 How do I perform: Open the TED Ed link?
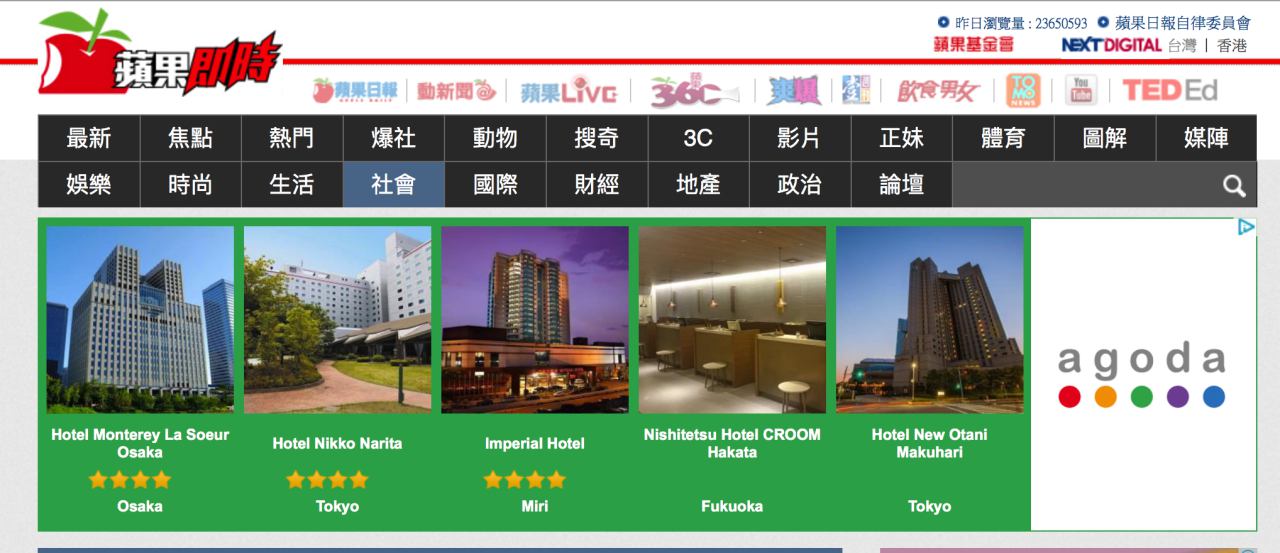(x=1170, y=91)
